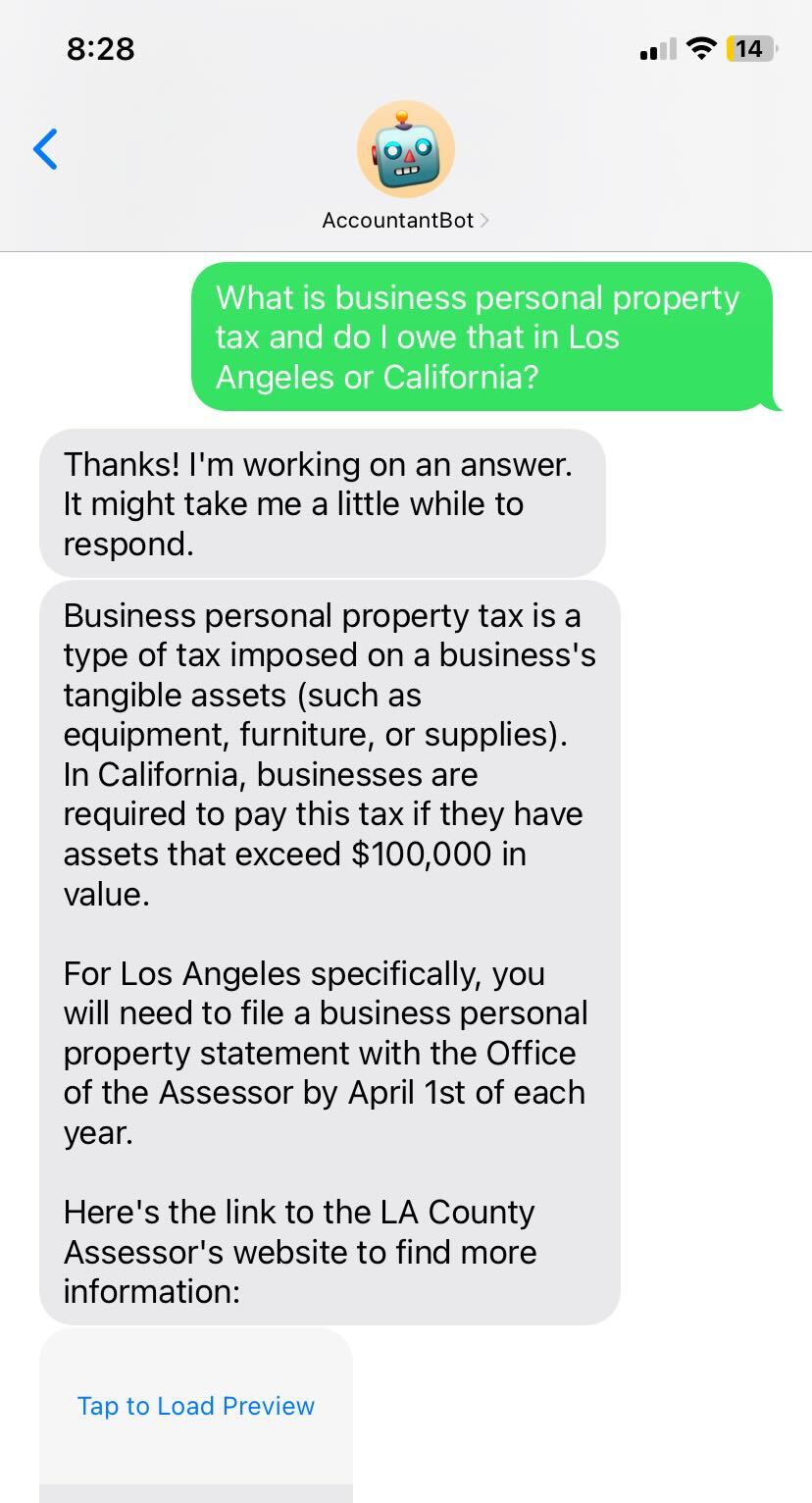Go back to the messages list

[x=45, y=149]
